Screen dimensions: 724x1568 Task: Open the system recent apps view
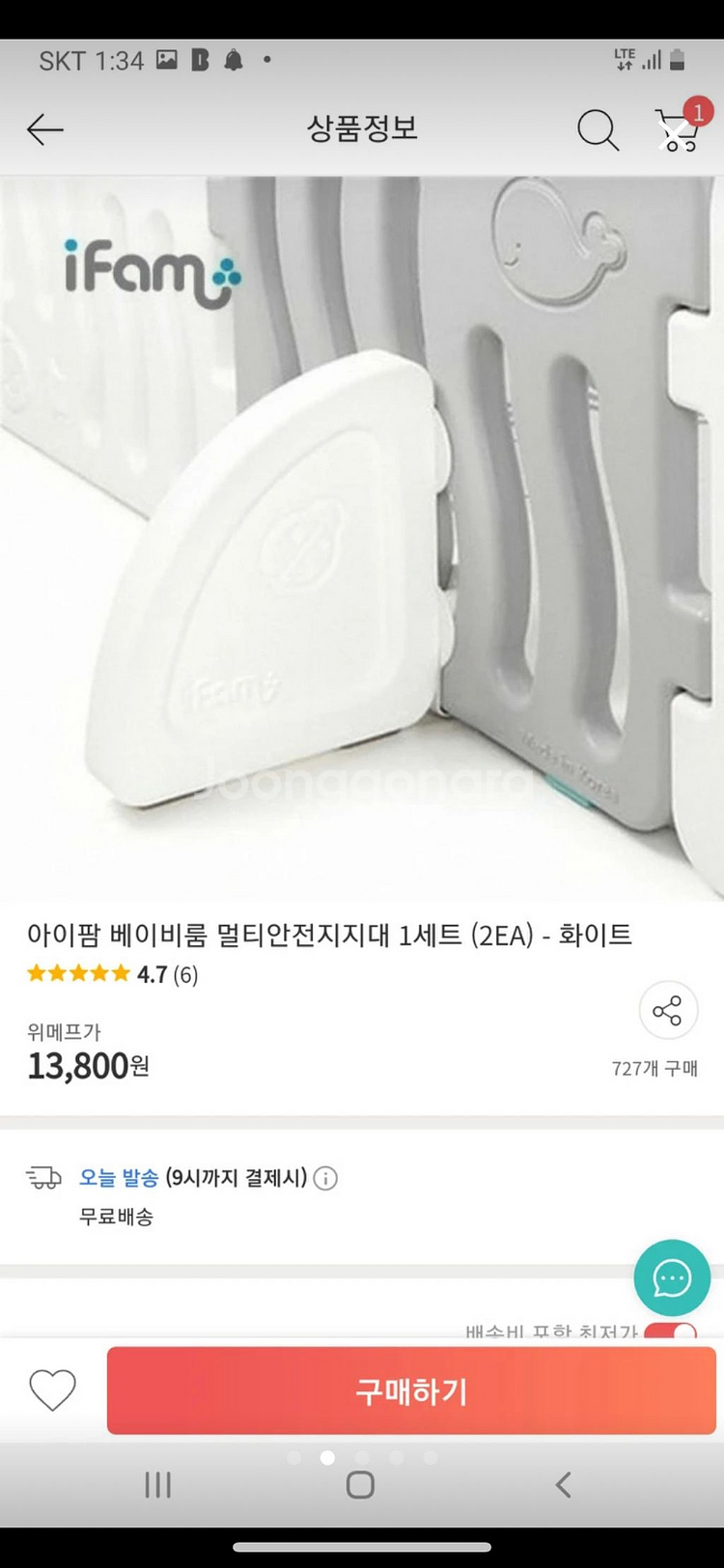coord(157,1485)
